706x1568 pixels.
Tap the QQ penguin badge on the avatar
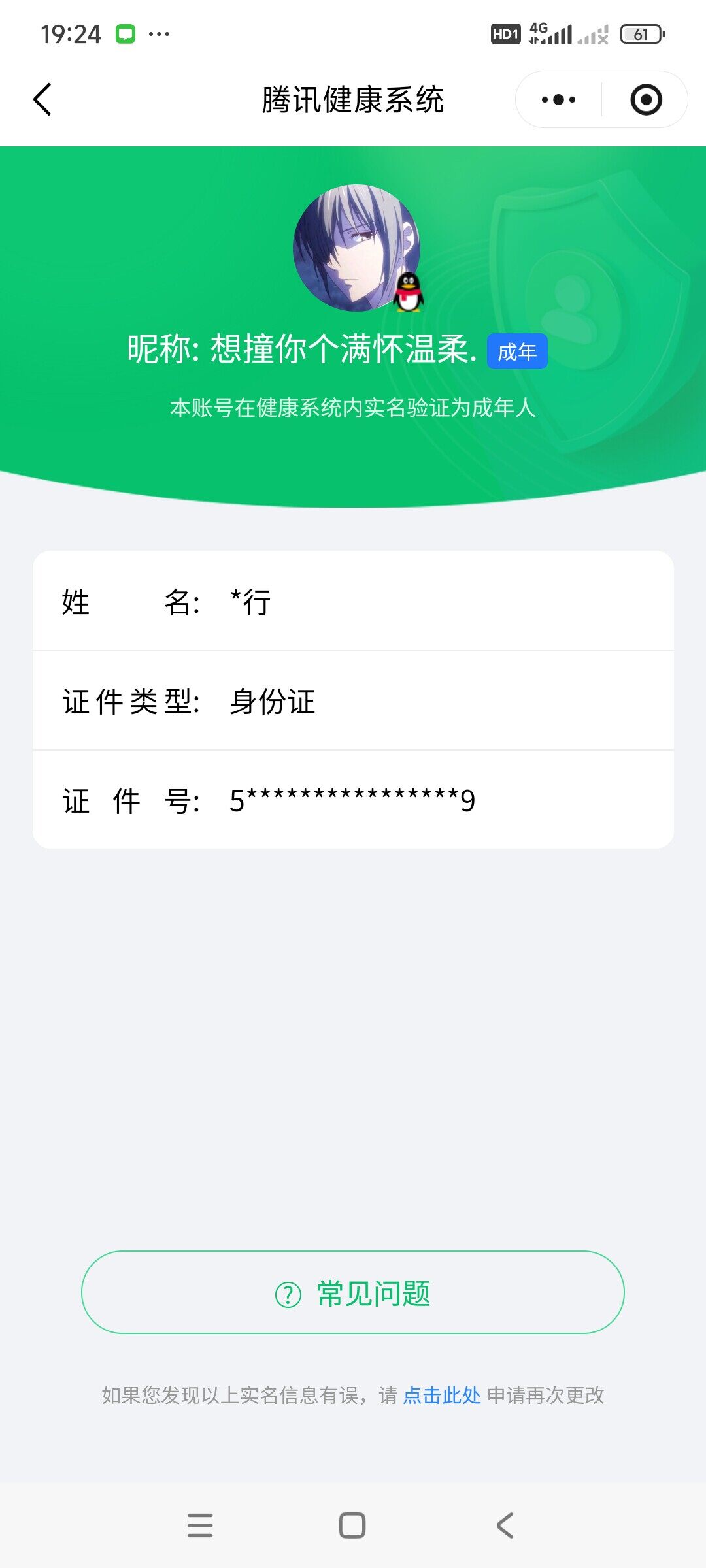[409, 293]
